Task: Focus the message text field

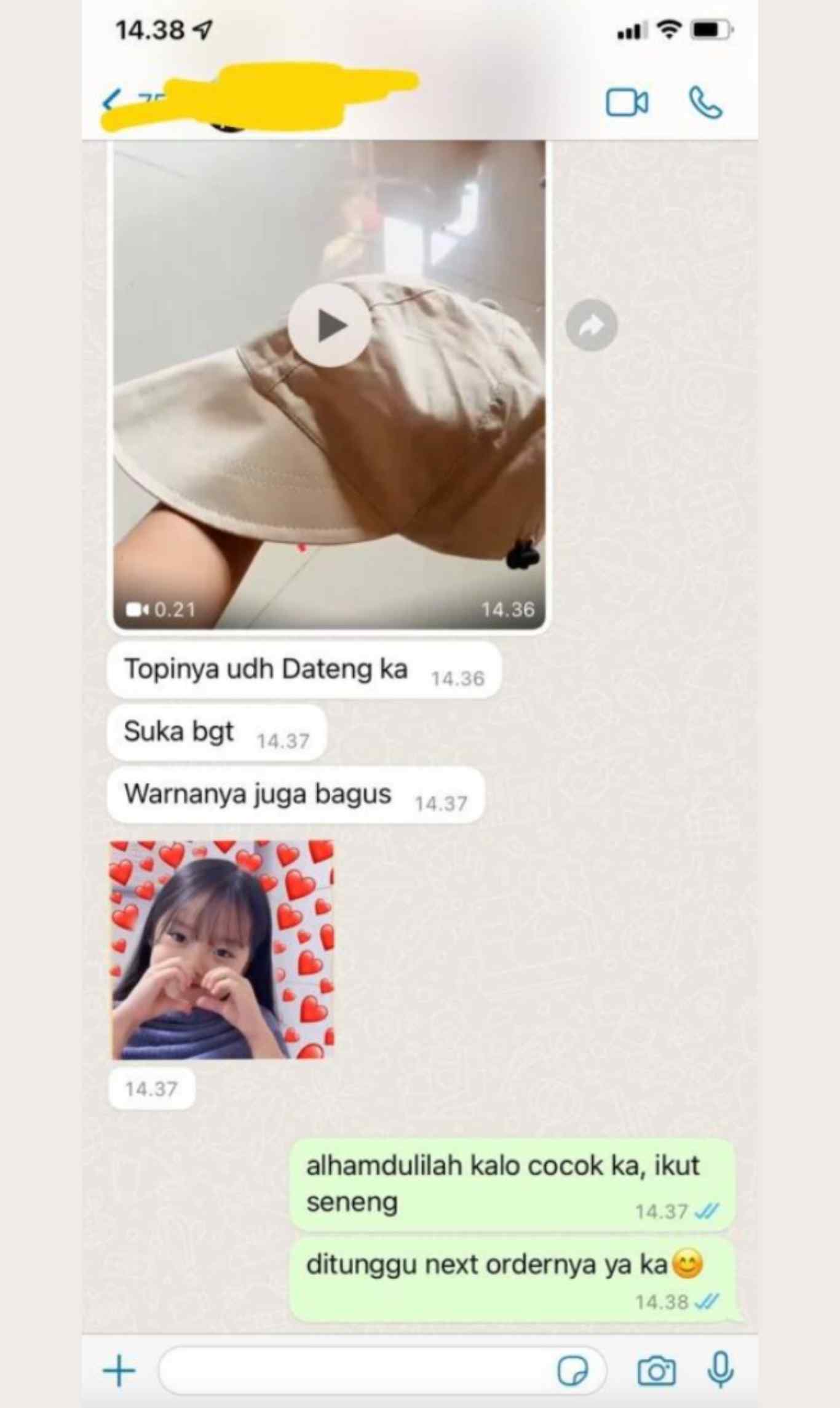Action: pyautogui.click(x=357, y=1370)
